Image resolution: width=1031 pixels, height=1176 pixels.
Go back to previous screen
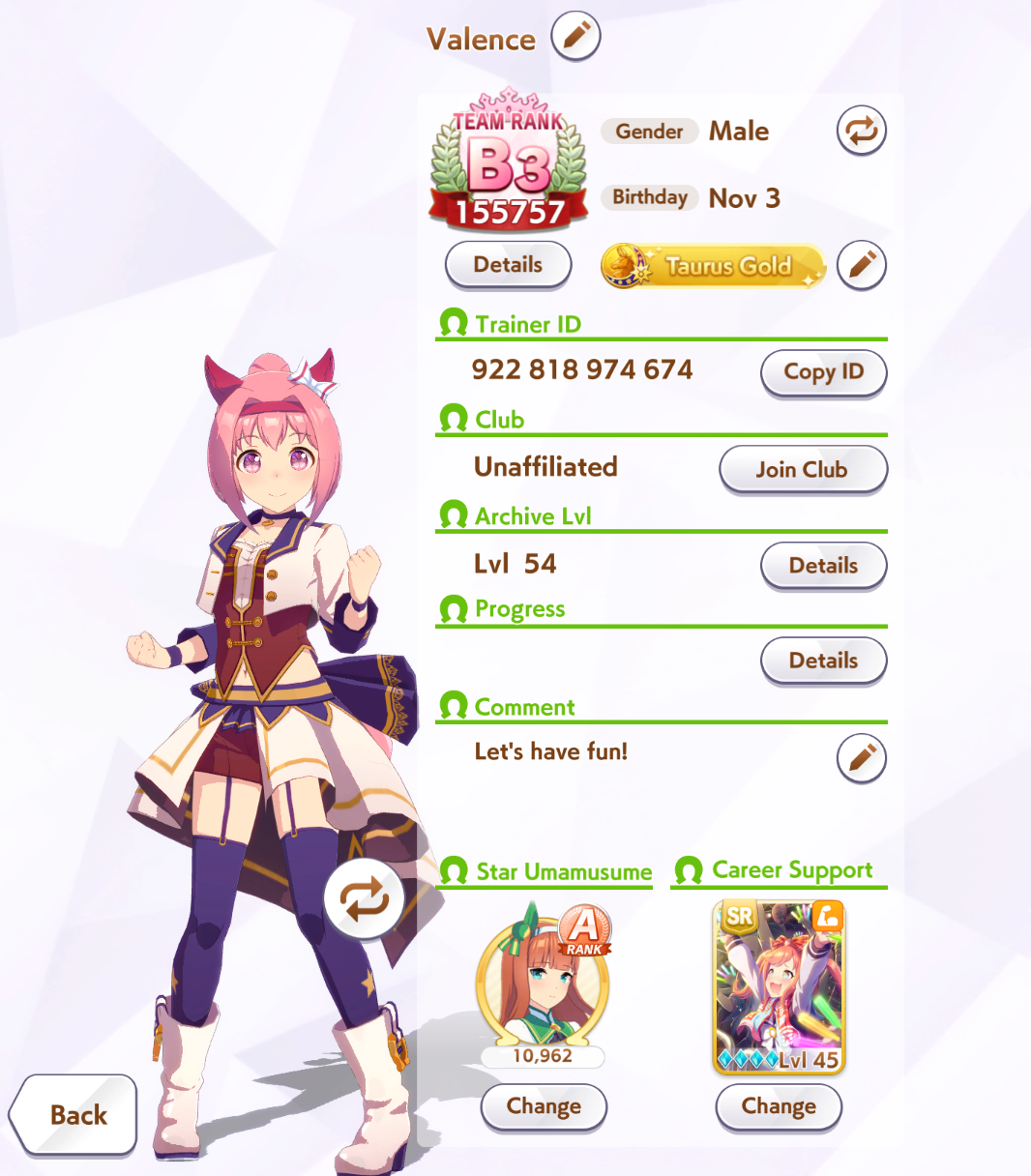tap(74, 1115)
